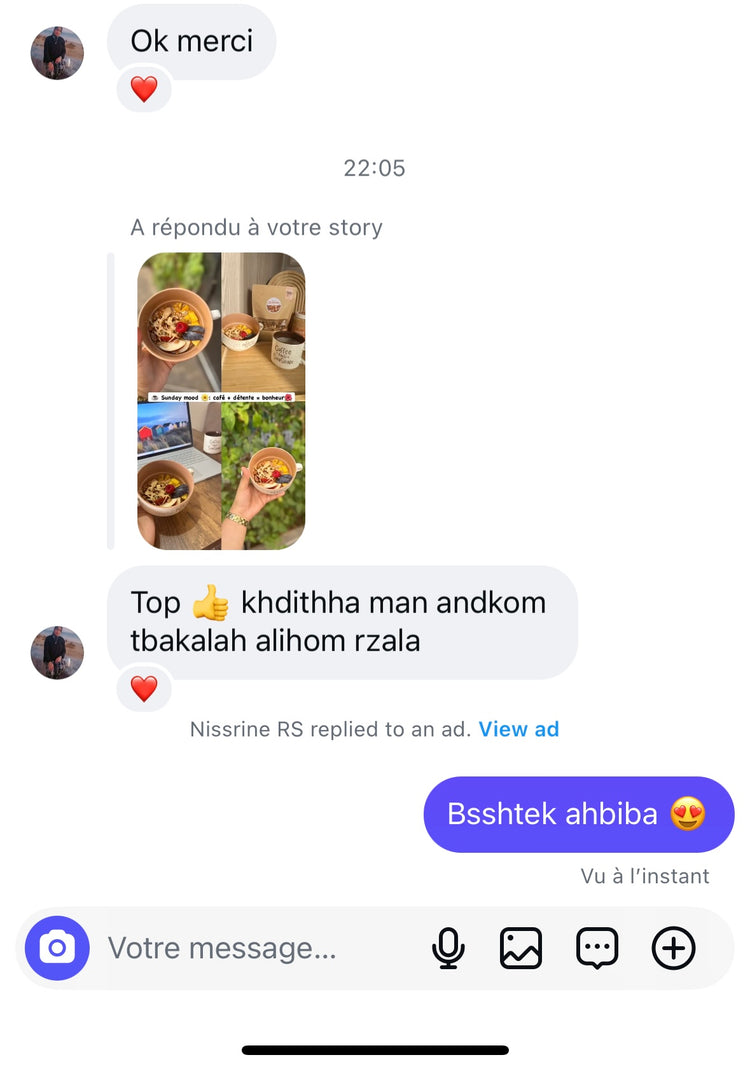This screenshot has width=750, height=1069.
Task: Open the View ad link
Action: (x=518, y=729)
